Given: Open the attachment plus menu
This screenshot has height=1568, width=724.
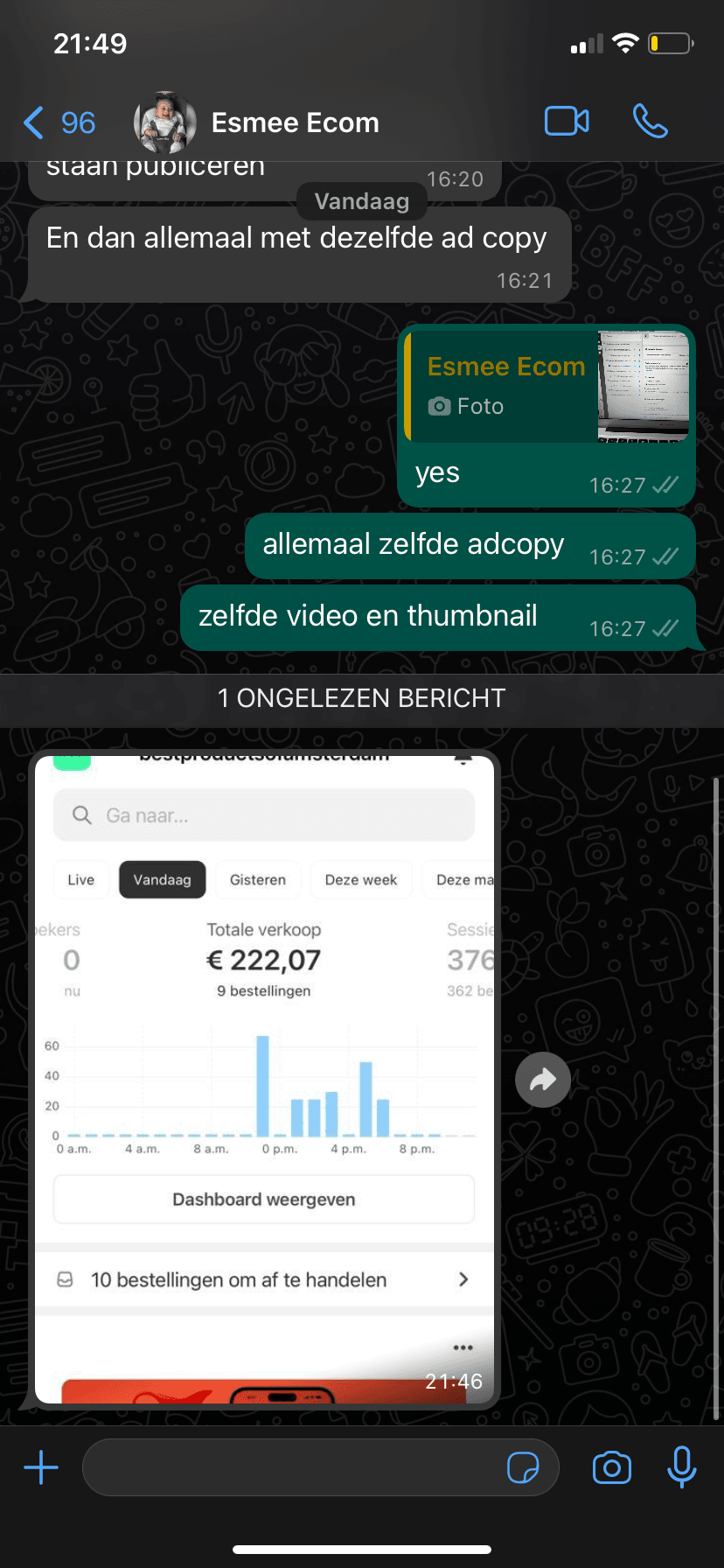Looking at the screenshot, I should pyautogui.click(x=41, y=1467).
